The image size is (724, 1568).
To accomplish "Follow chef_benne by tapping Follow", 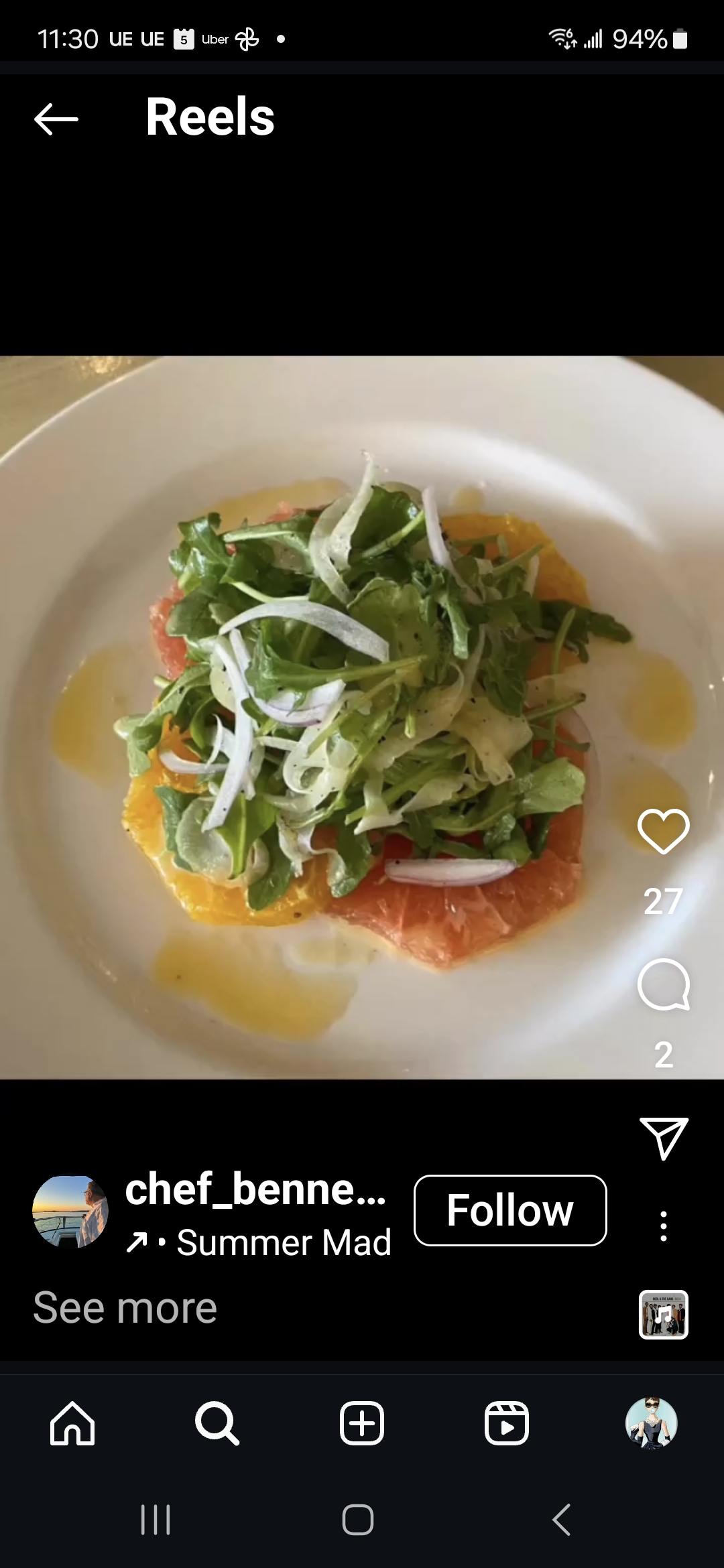I will click(x=509, y=1210).
